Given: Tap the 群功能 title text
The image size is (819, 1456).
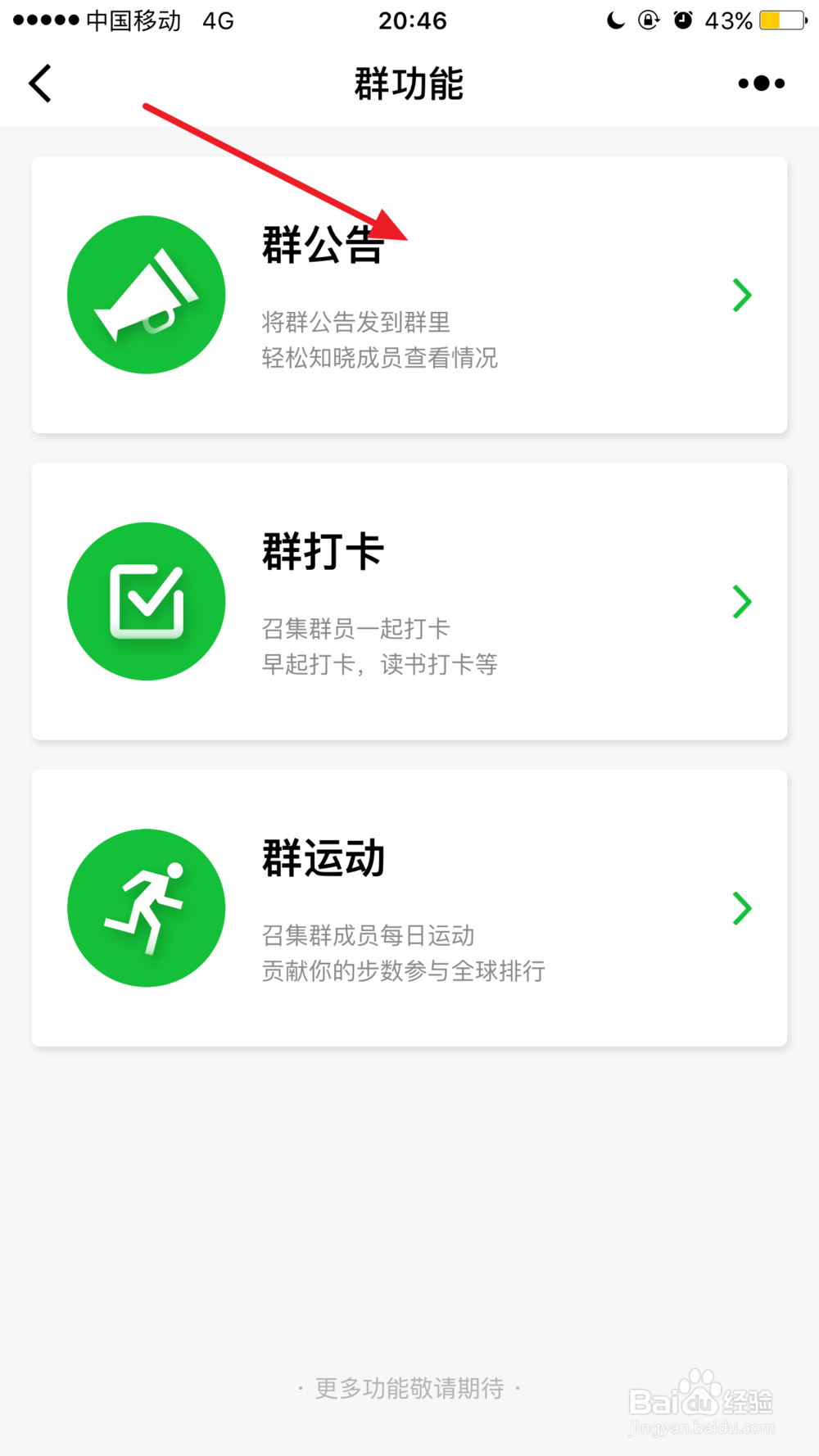Looking at the screenshot, I should 409,83.
